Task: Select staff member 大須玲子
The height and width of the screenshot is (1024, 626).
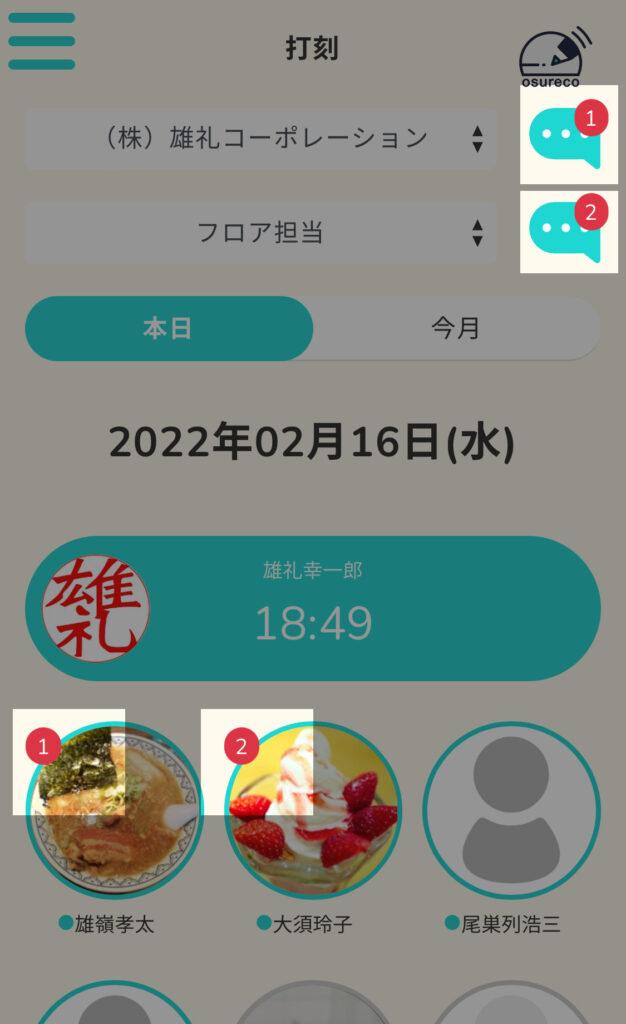Action: coord(312,808)
